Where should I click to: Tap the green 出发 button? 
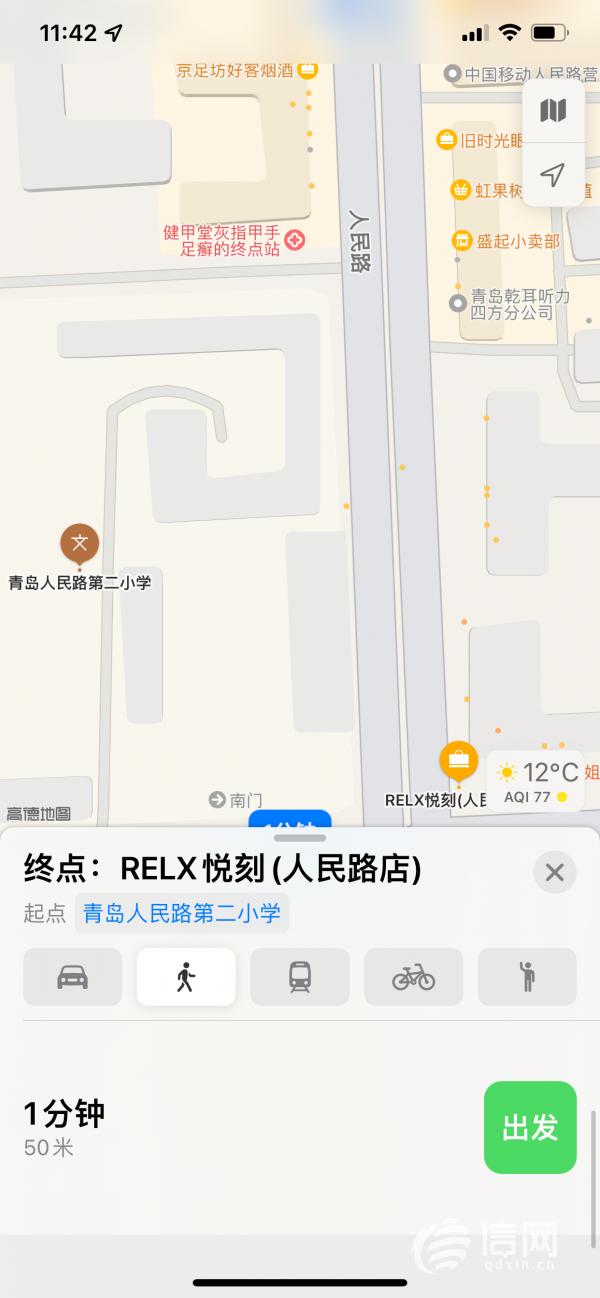530,1127
